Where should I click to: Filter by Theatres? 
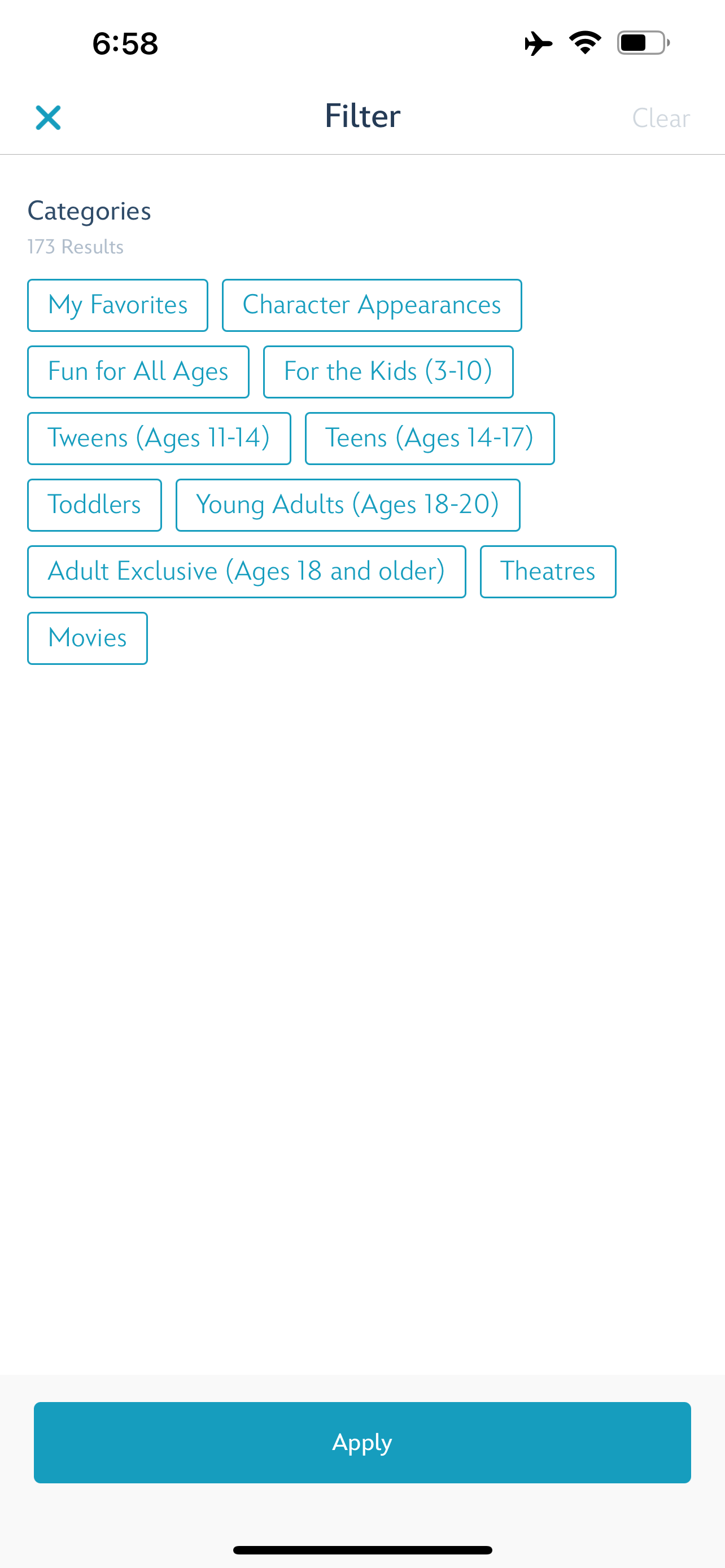point(548,572)
